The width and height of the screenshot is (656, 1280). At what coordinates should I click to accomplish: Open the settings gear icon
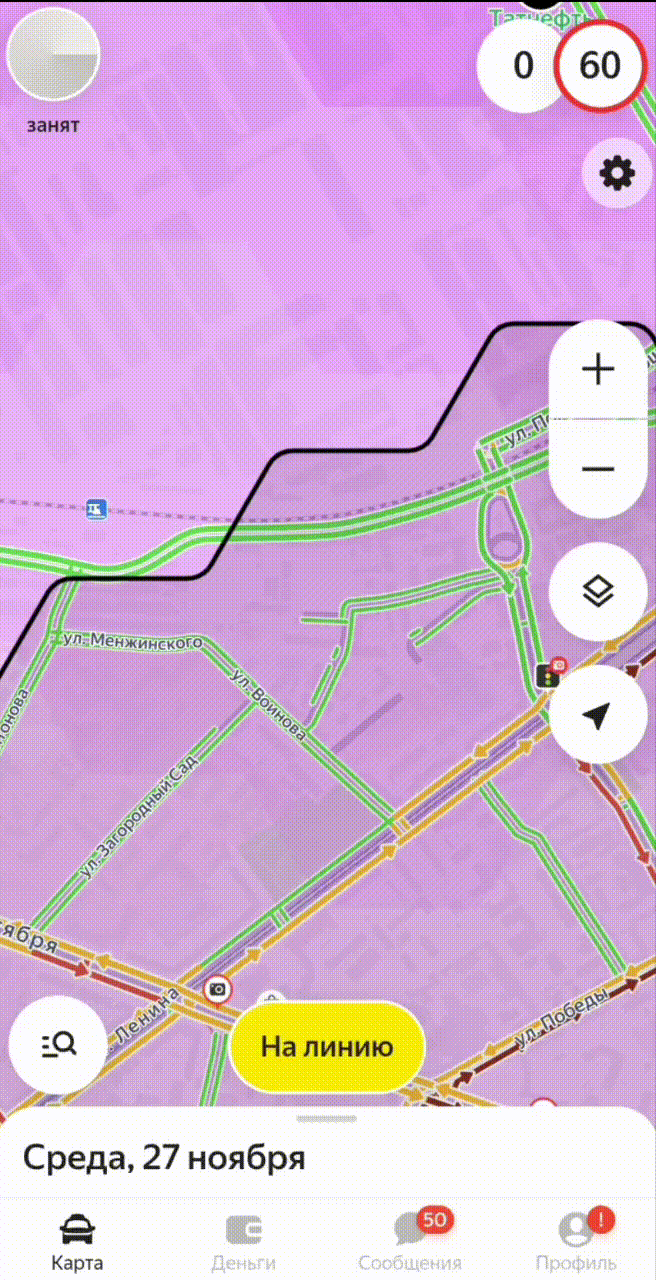616,174
